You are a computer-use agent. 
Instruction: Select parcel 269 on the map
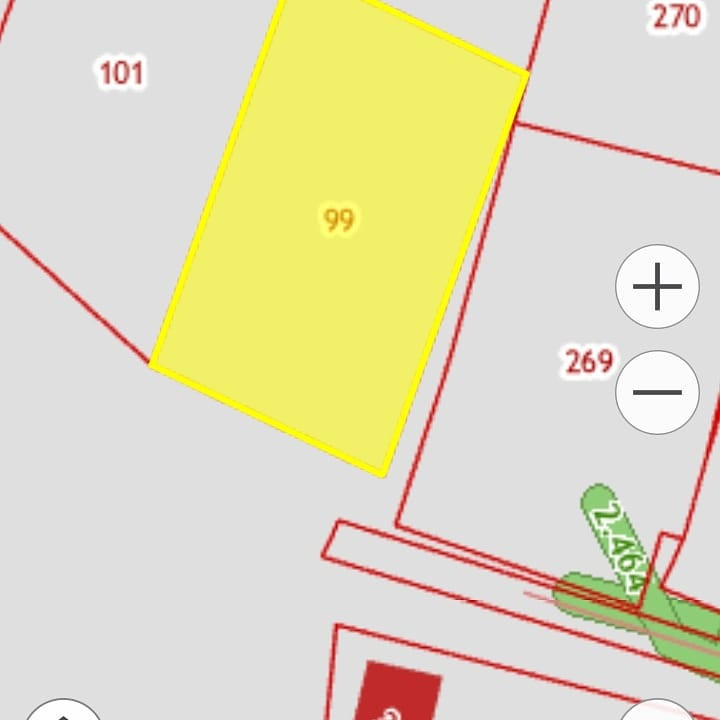(x=588, y=361)
